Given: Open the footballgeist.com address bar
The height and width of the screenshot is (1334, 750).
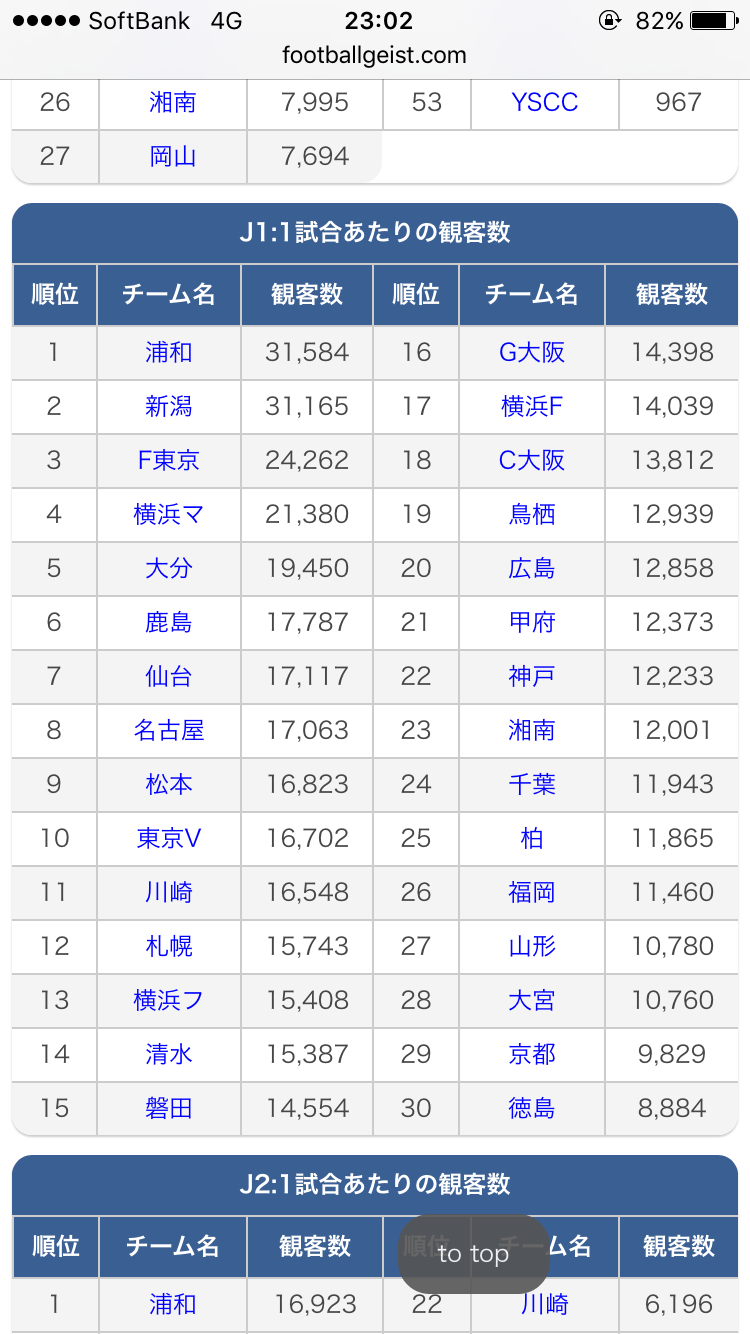Looking at the screenshot, I should pyautogui.click(x=374, y=55).
